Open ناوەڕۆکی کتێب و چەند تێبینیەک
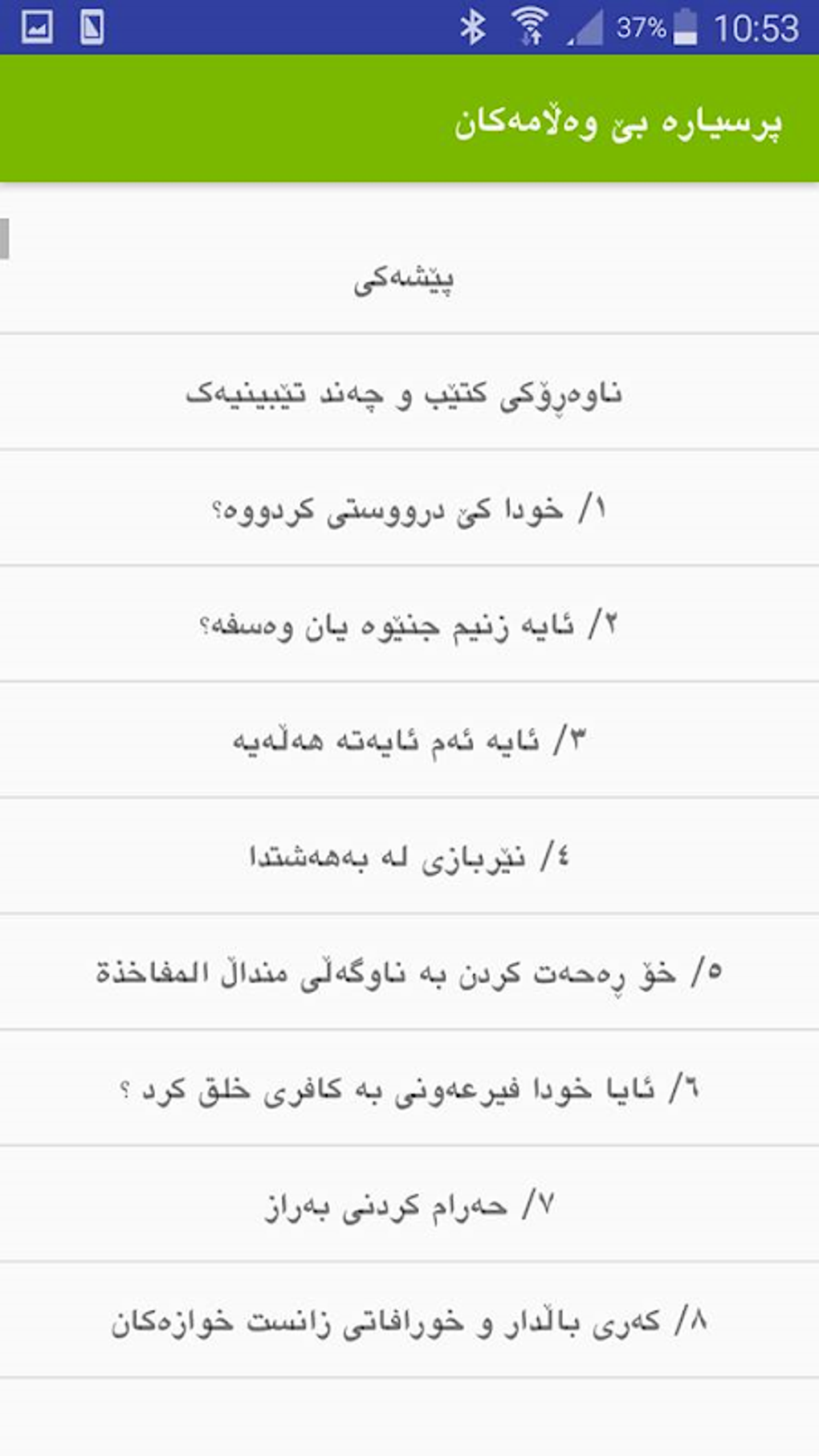This screenshot has width=819, height=1456. click(x=405, y=394)
